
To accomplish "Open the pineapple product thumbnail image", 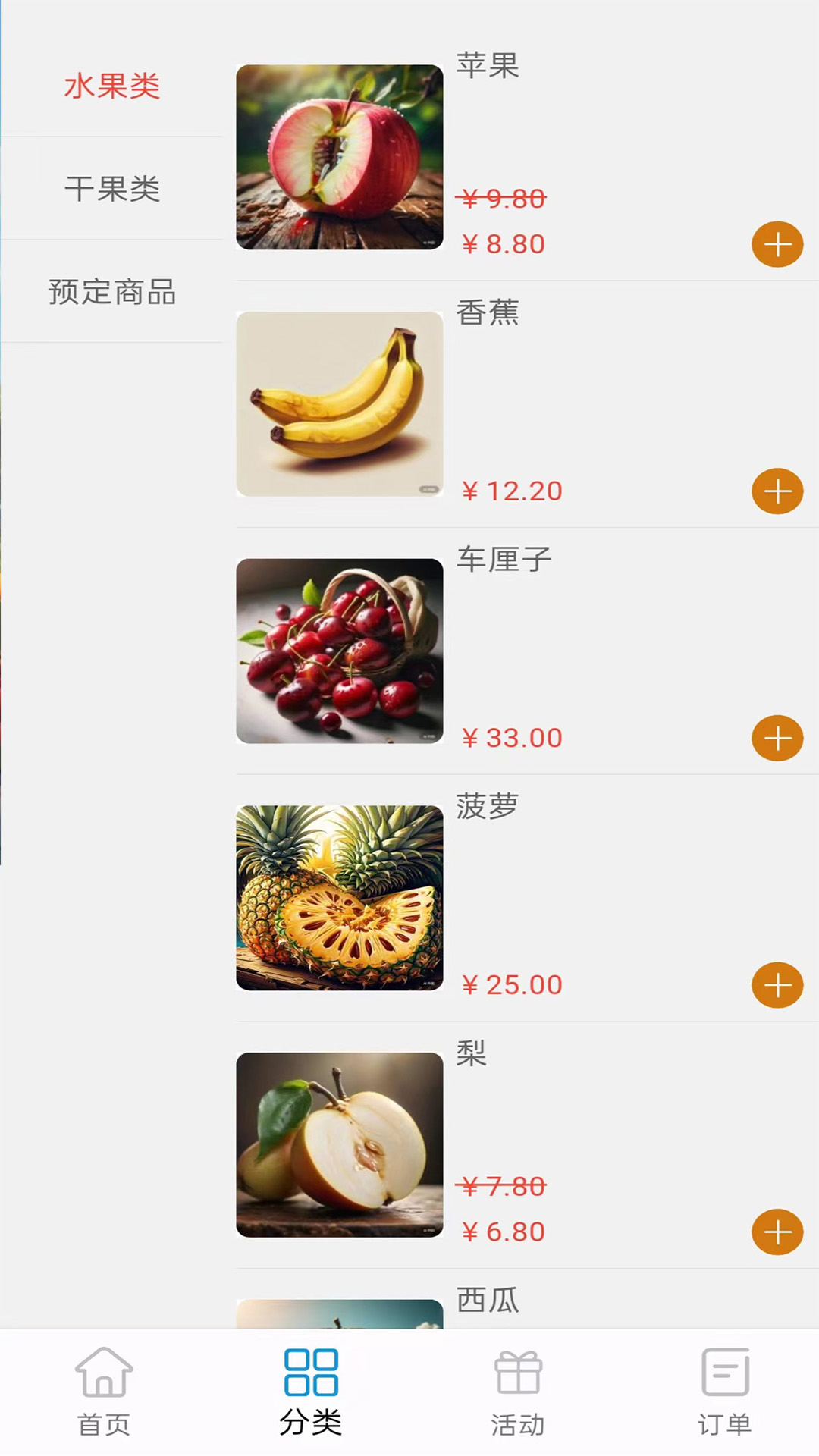I will pos(339,897).
